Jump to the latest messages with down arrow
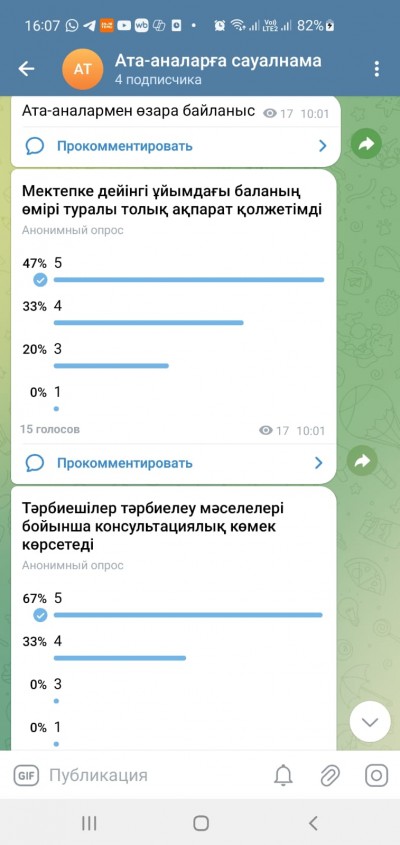Screen dimensions: 400x845 click(370, 722)
